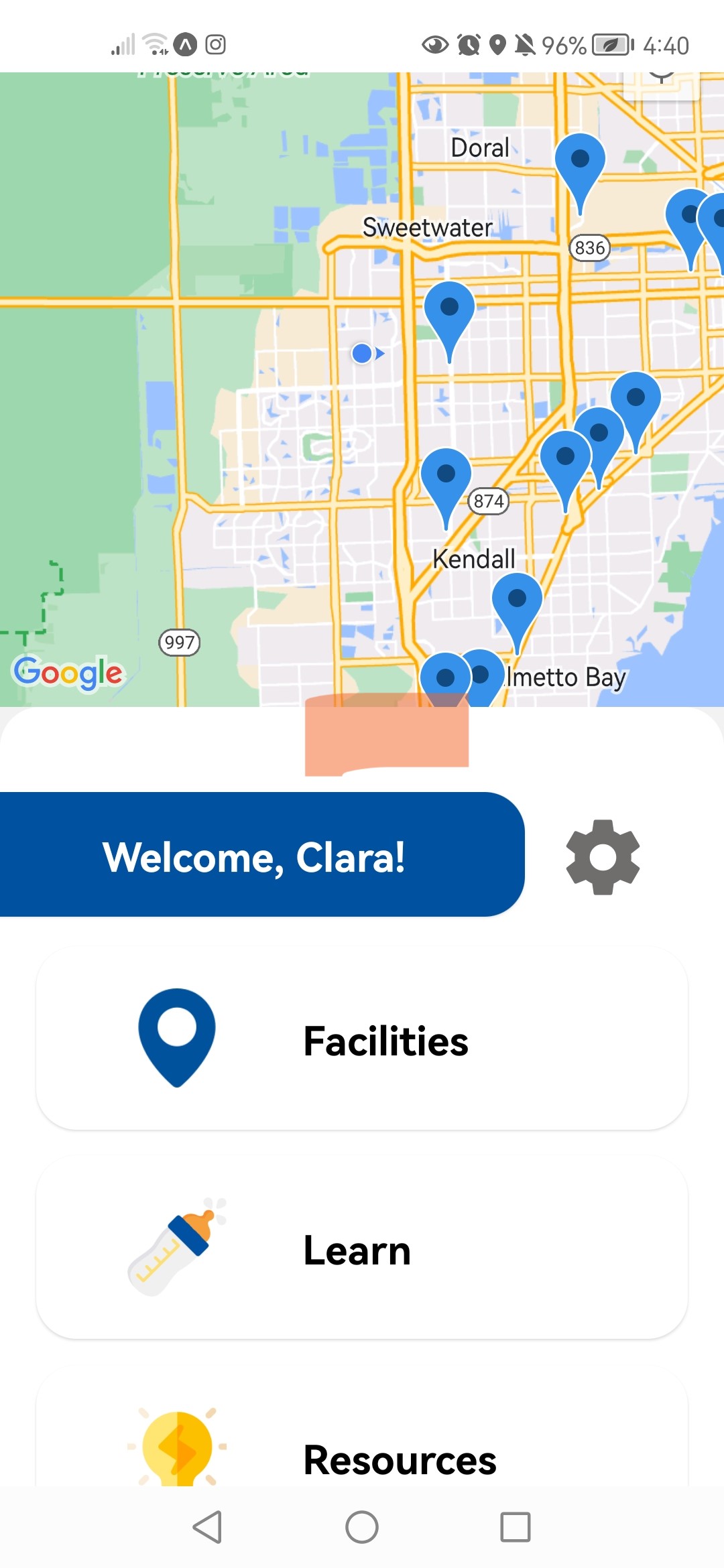Screen dimensions: 724x1568
Task: Open the Facilities card
Action: [362, 1040]
